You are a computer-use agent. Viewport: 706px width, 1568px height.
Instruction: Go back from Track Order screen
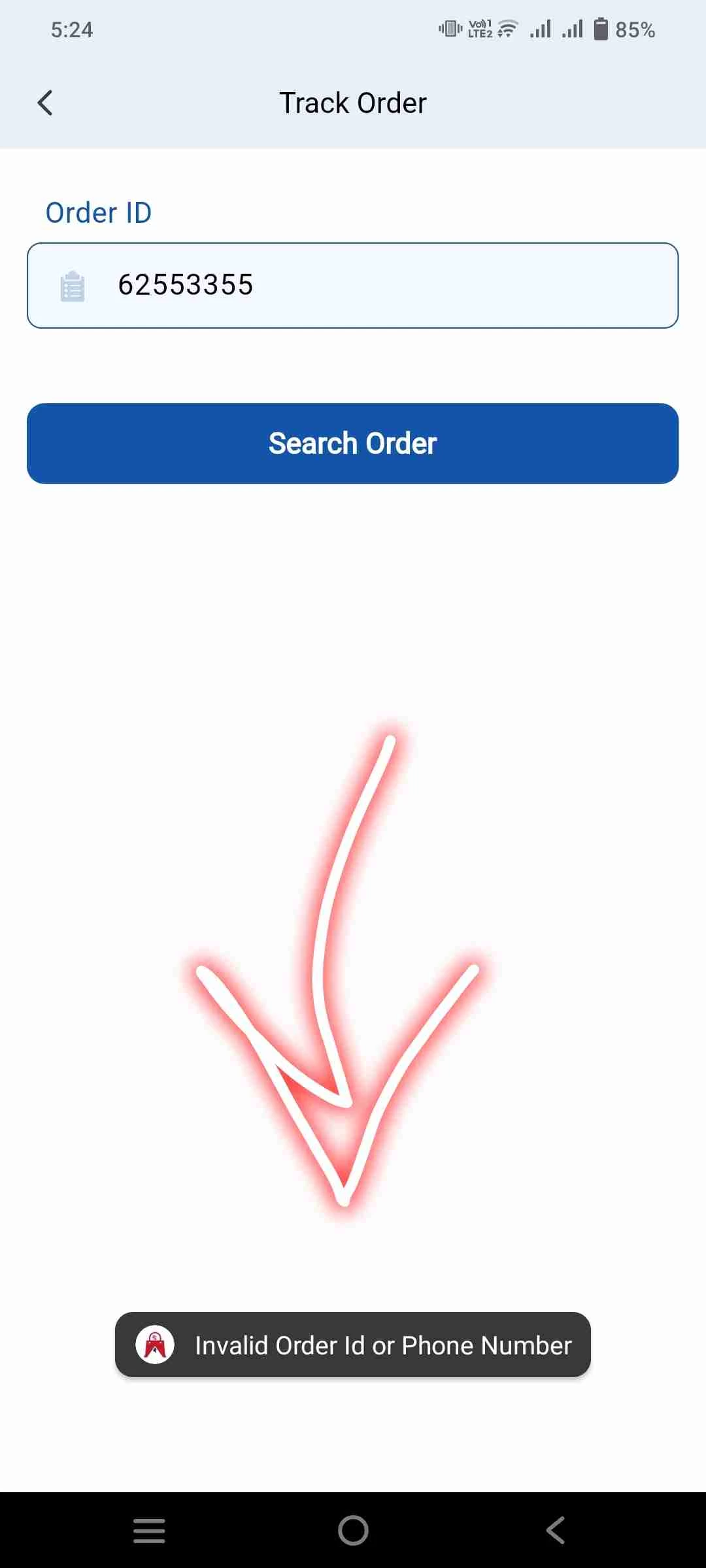pyautogui.click(x=45, y=103)
